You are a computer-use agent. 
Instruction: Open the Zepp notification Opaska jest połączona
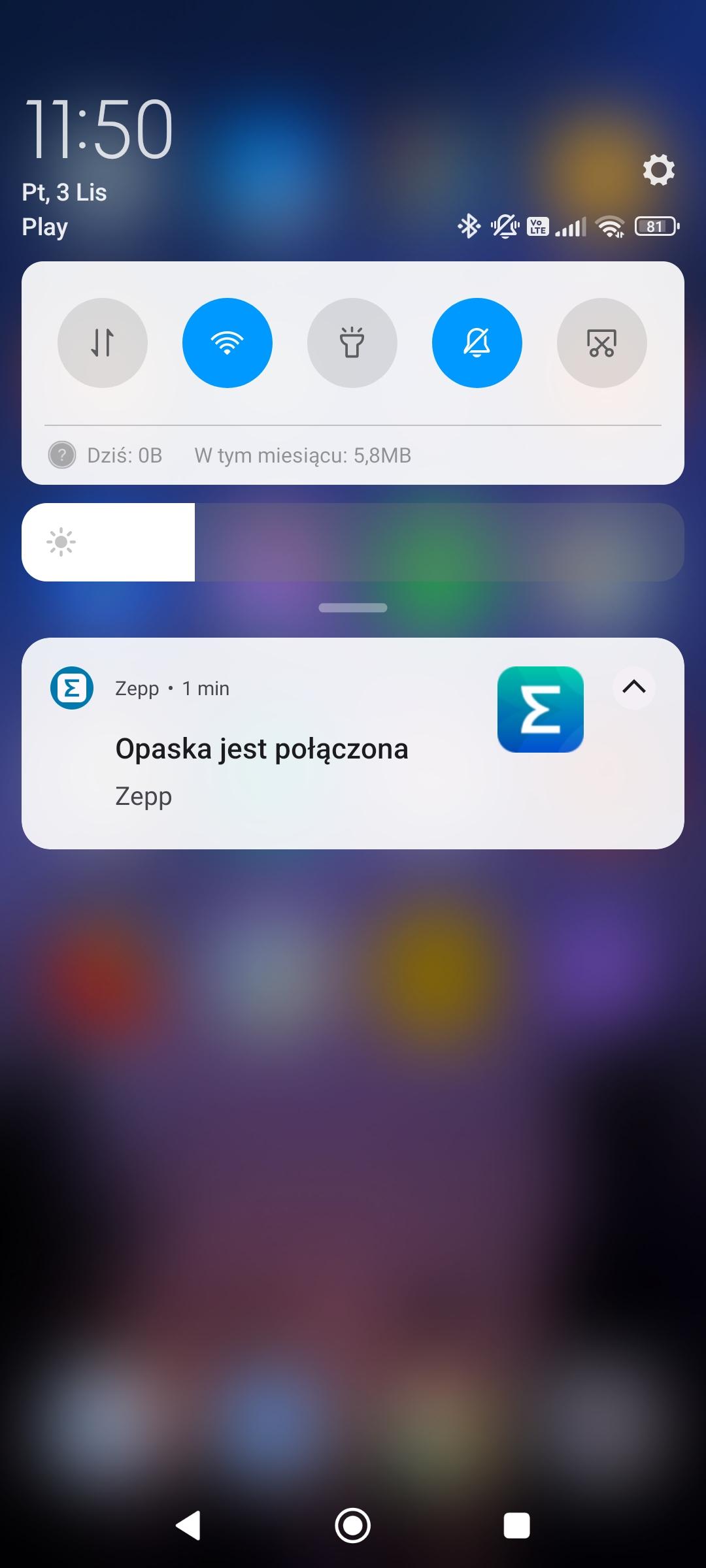coord(261,749)
